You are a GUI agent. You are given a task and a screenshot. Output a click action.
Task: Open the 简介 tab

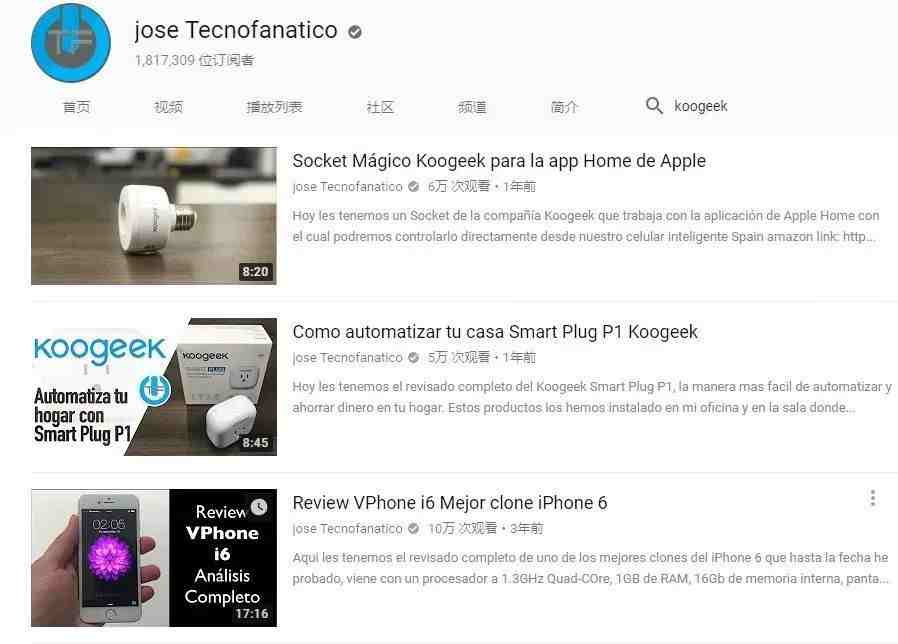(x=564, y=107)
